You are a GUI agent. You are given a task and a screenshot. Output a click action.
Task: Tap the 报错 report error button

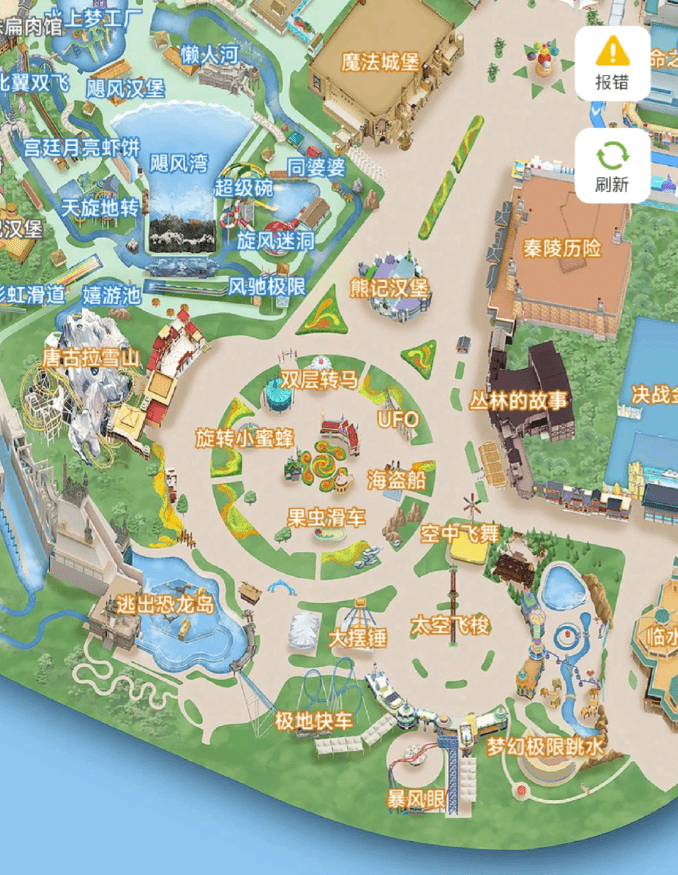[612, 62]
